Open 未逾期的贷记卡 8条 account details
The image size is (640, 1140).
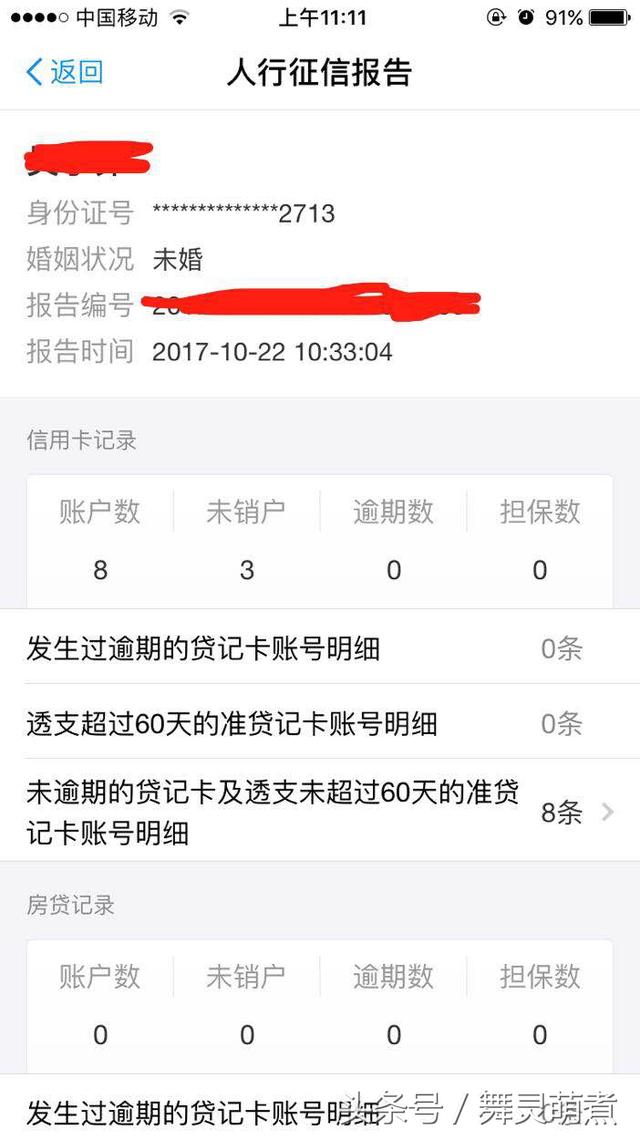coord(320,812)
